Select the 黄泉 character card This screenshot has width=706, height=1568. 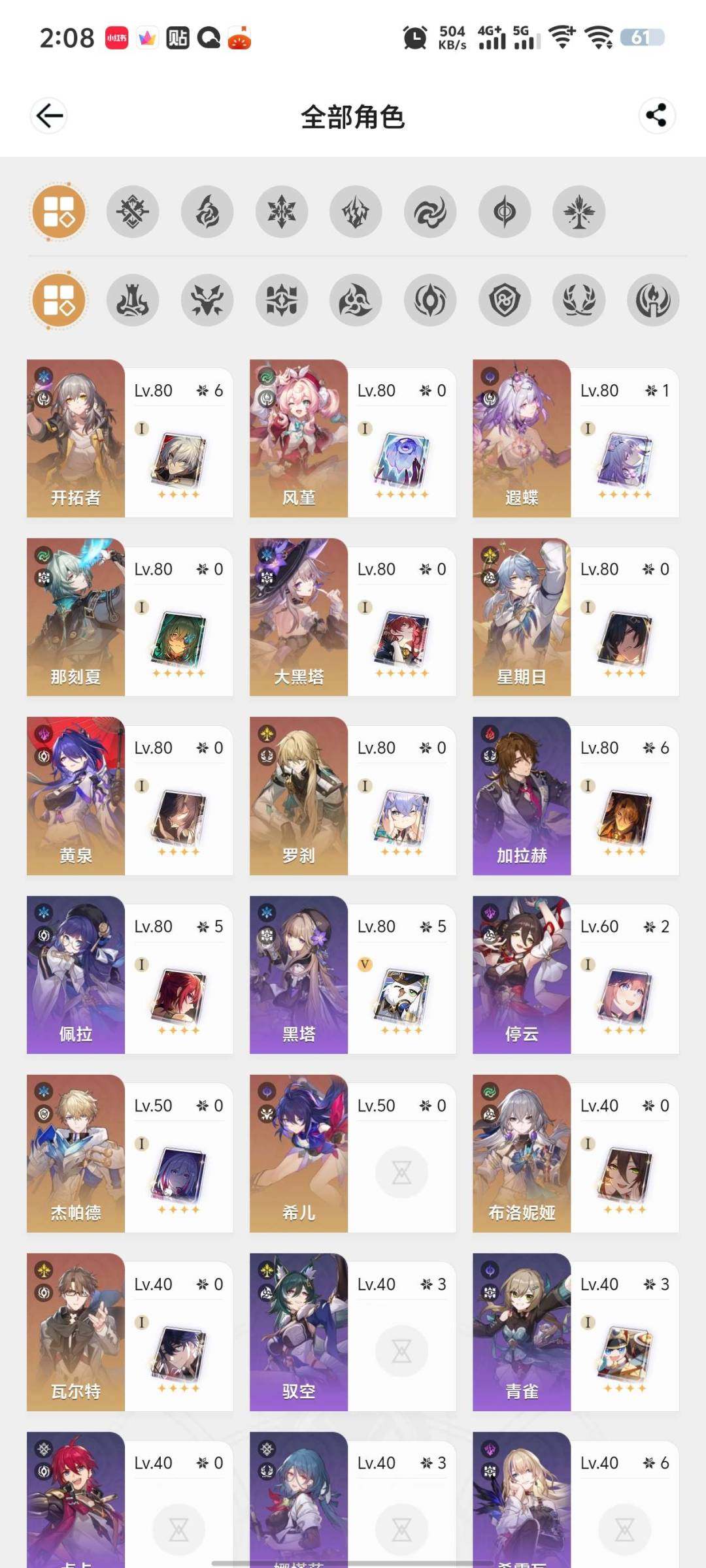click(x=129, y=796)
